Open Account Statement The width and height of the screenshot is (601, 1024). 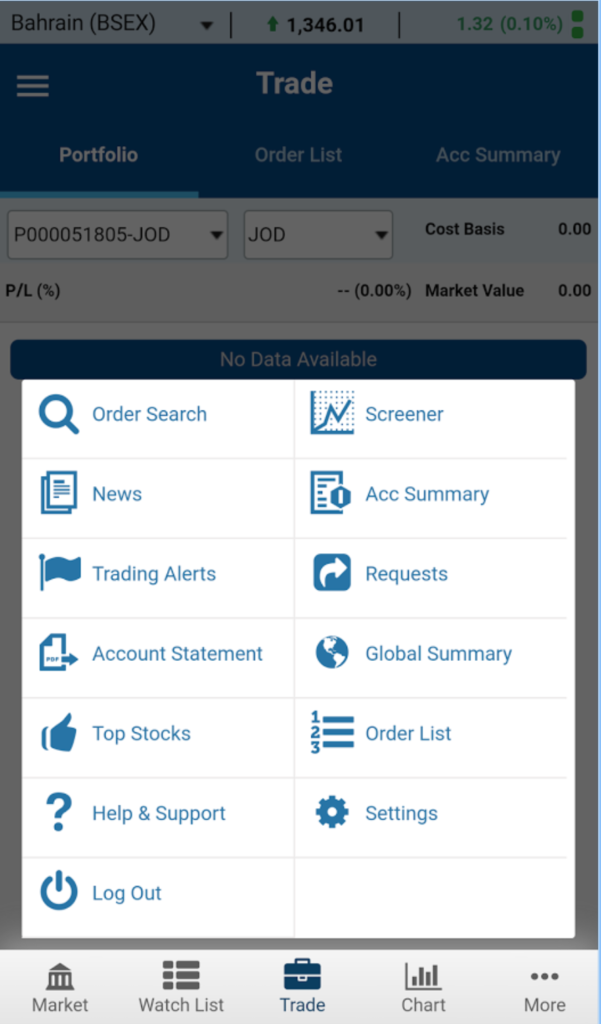[157, 654]
